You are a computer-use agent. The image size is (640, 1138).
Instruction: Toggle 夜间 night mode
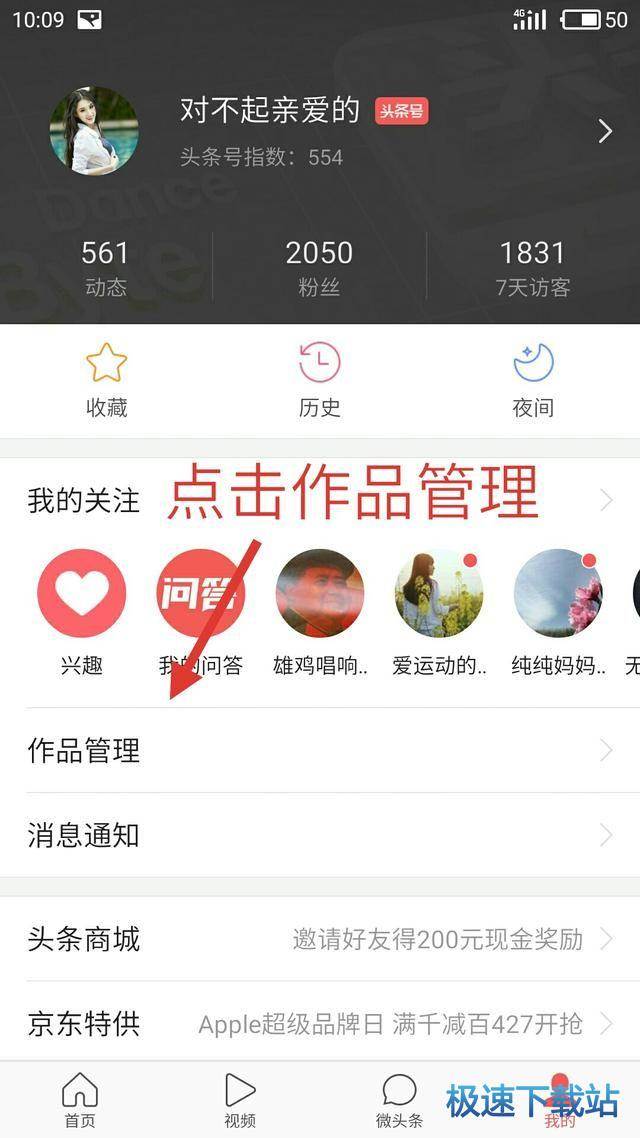pos(533,380)
